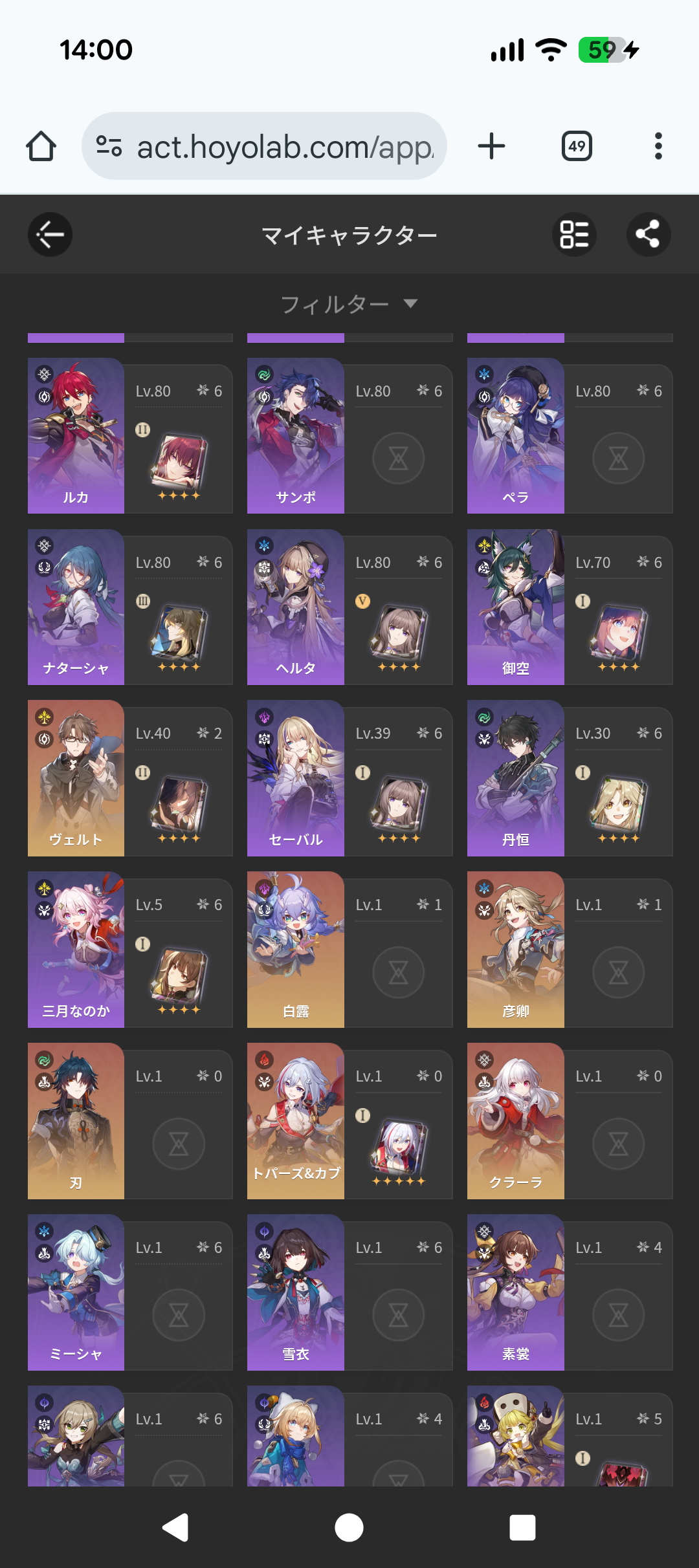The width and height of the screenshot is (699, 1568).
Task: Select the 丹恒 character card
Action: click(570, 779)
